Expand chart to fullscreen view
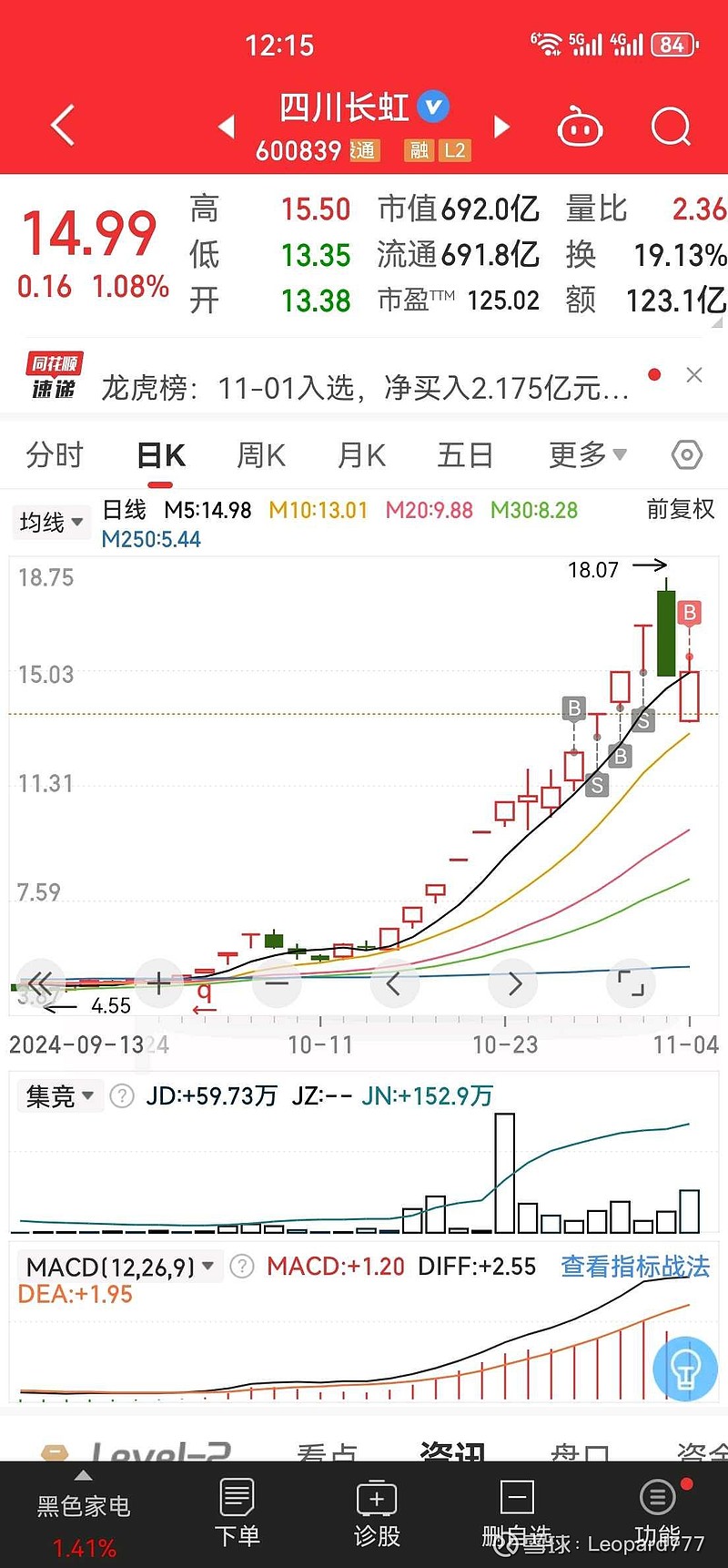728x1568 pixels. coord(630,983)
